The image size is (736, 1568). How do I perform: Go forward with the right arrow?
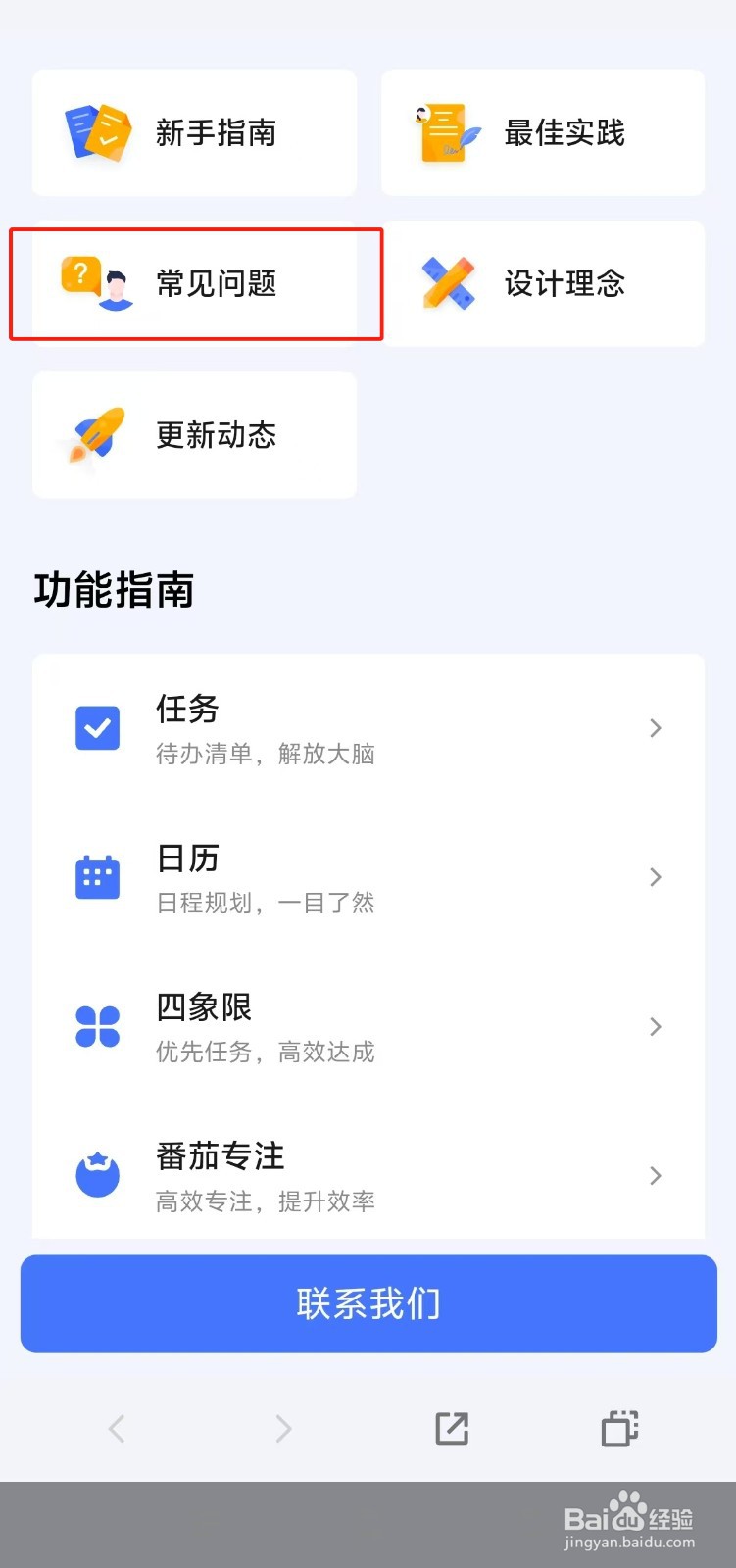[x=283, y=1429]
